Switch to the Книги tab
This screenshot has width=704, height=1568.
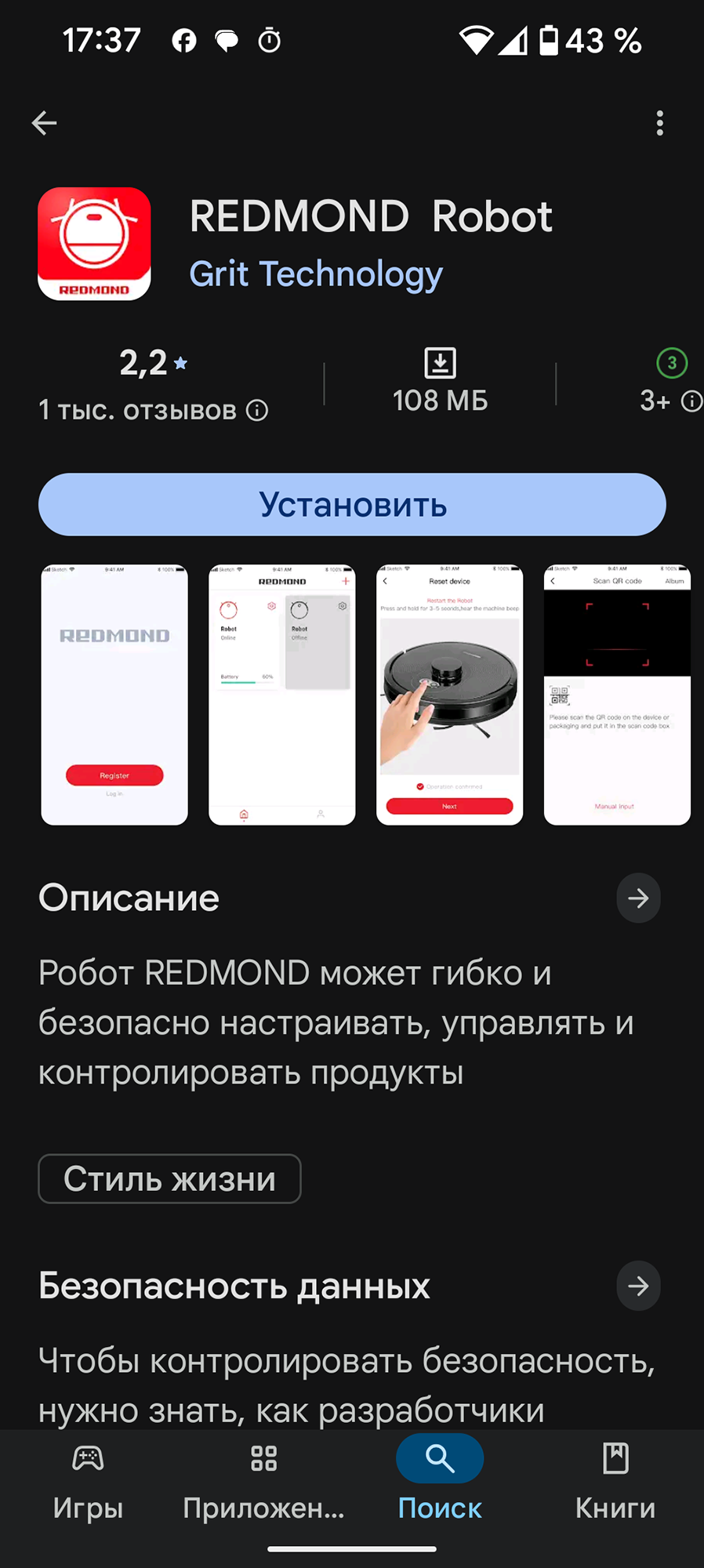tap(615, 1479)
